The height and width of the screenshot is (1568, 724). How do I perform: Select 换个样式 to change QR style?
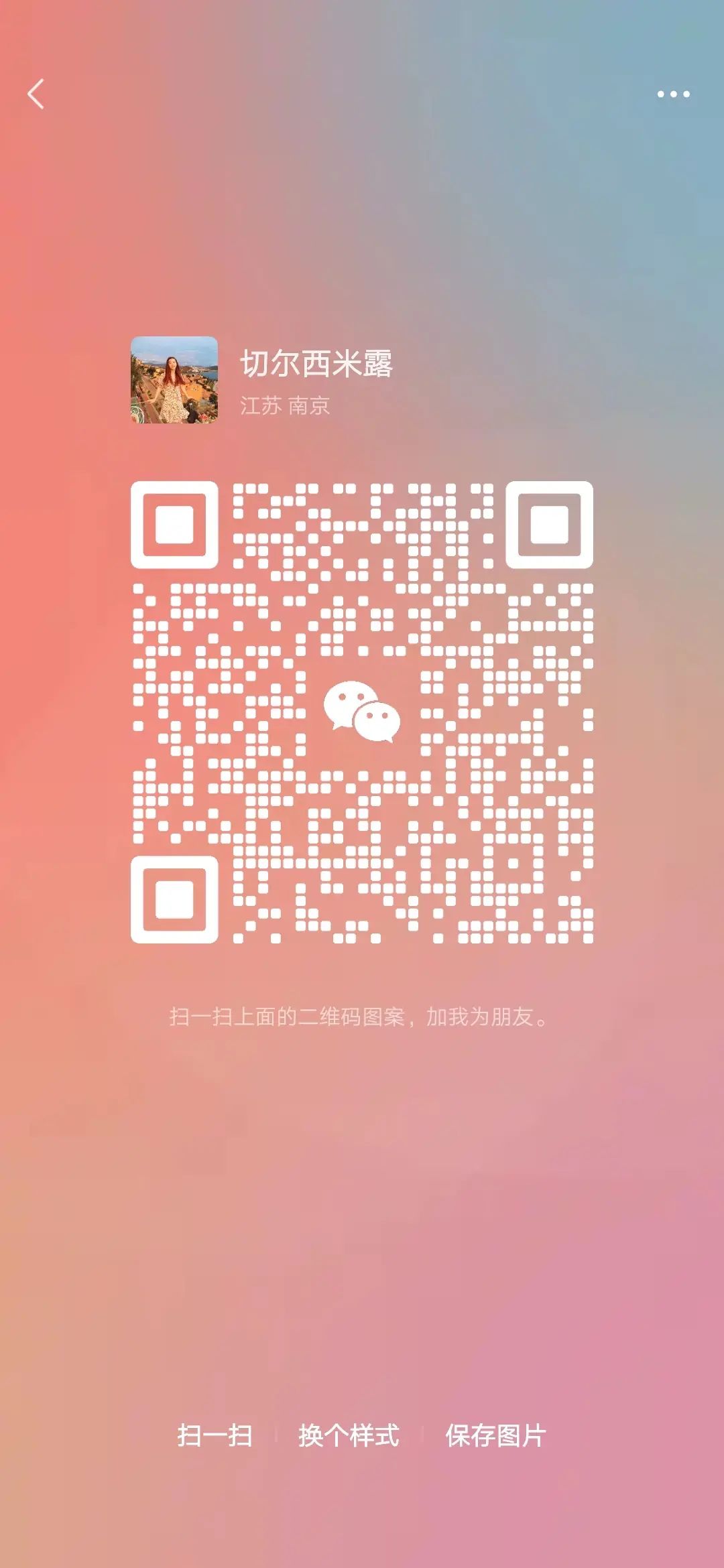click(349, 1435)
